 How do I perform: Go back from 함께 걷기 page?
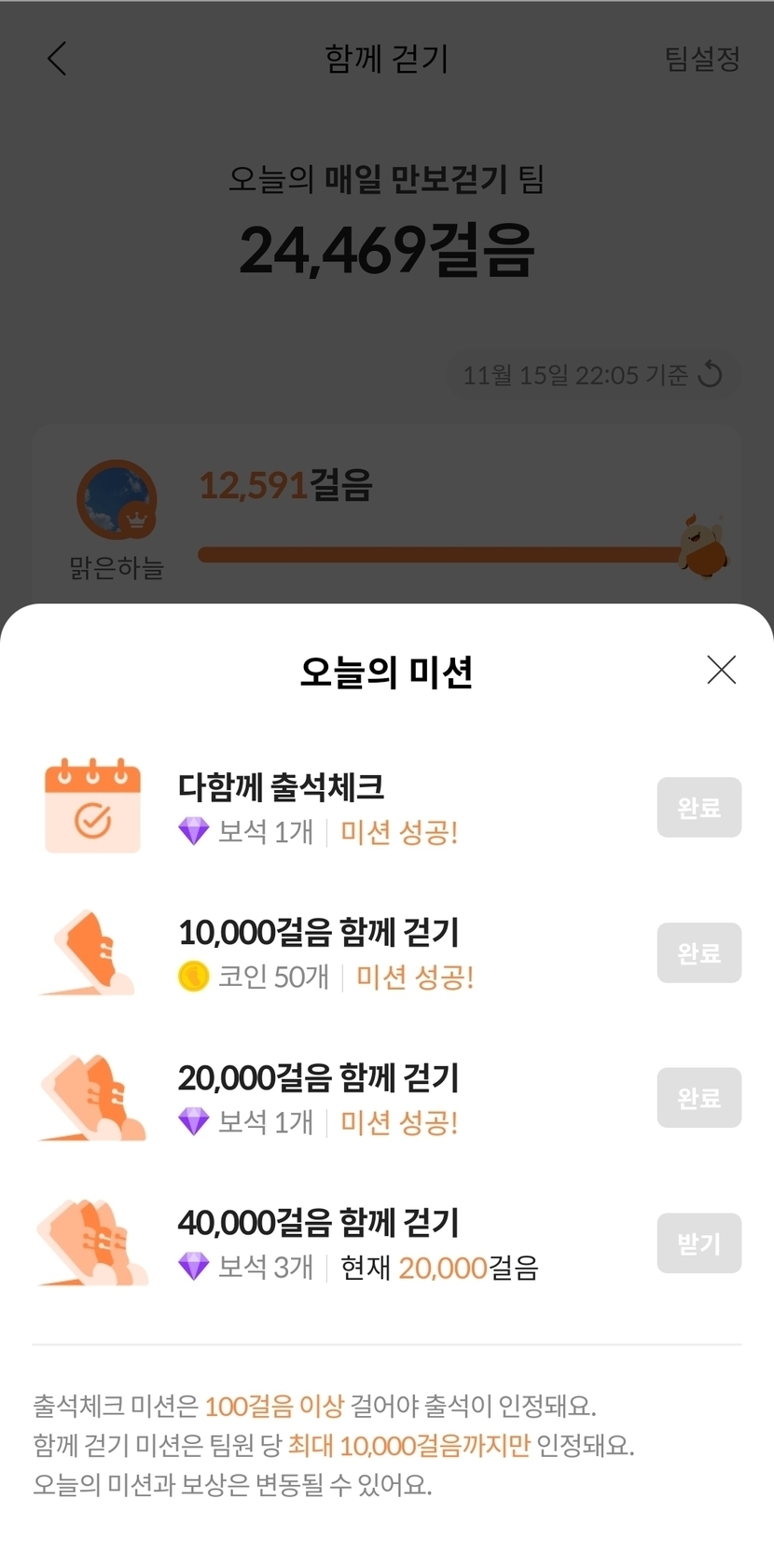click(x=57, y=59)
